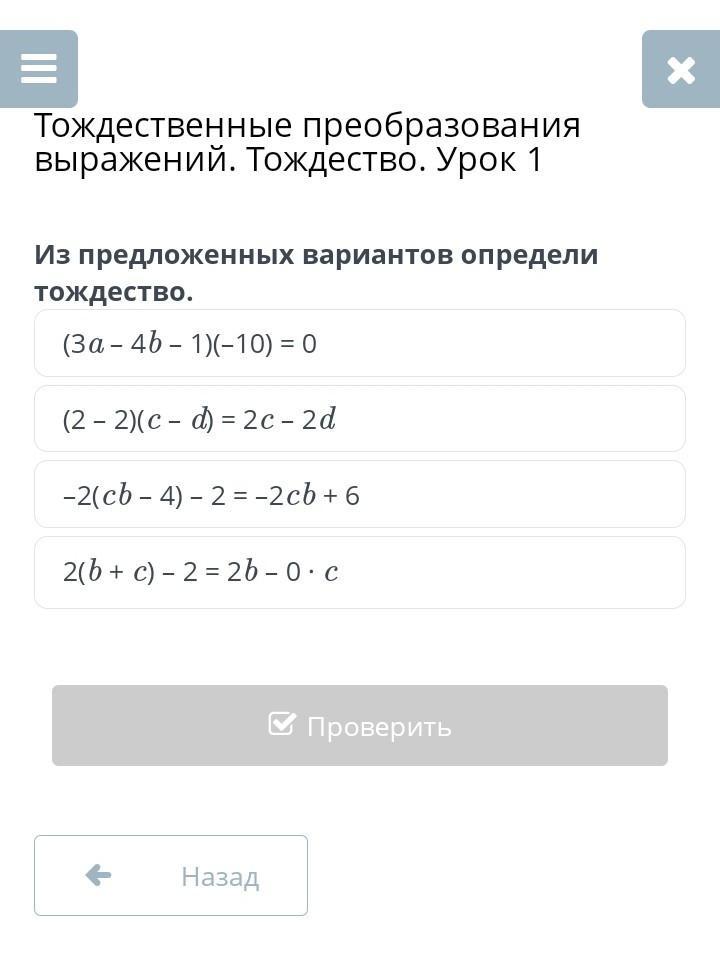Select answer (3a – 4b – 1)(–10) = 0
Screen dimensions: 720x979
click(359, 344)
